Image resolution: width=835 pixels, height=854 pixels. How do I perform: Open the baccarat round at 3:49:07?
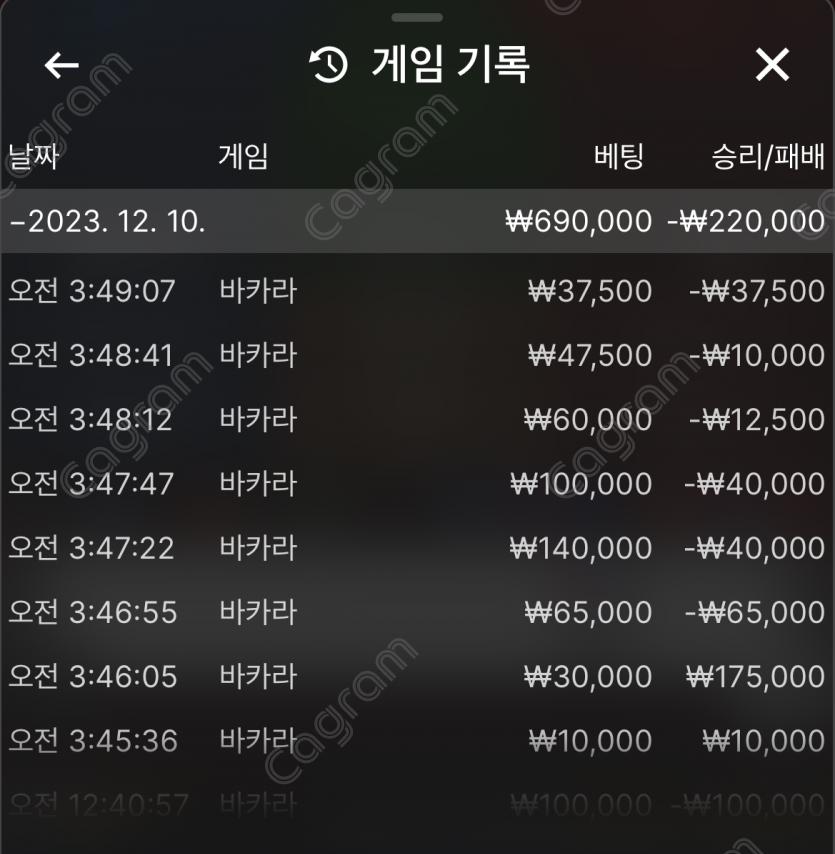click(416, 291)
